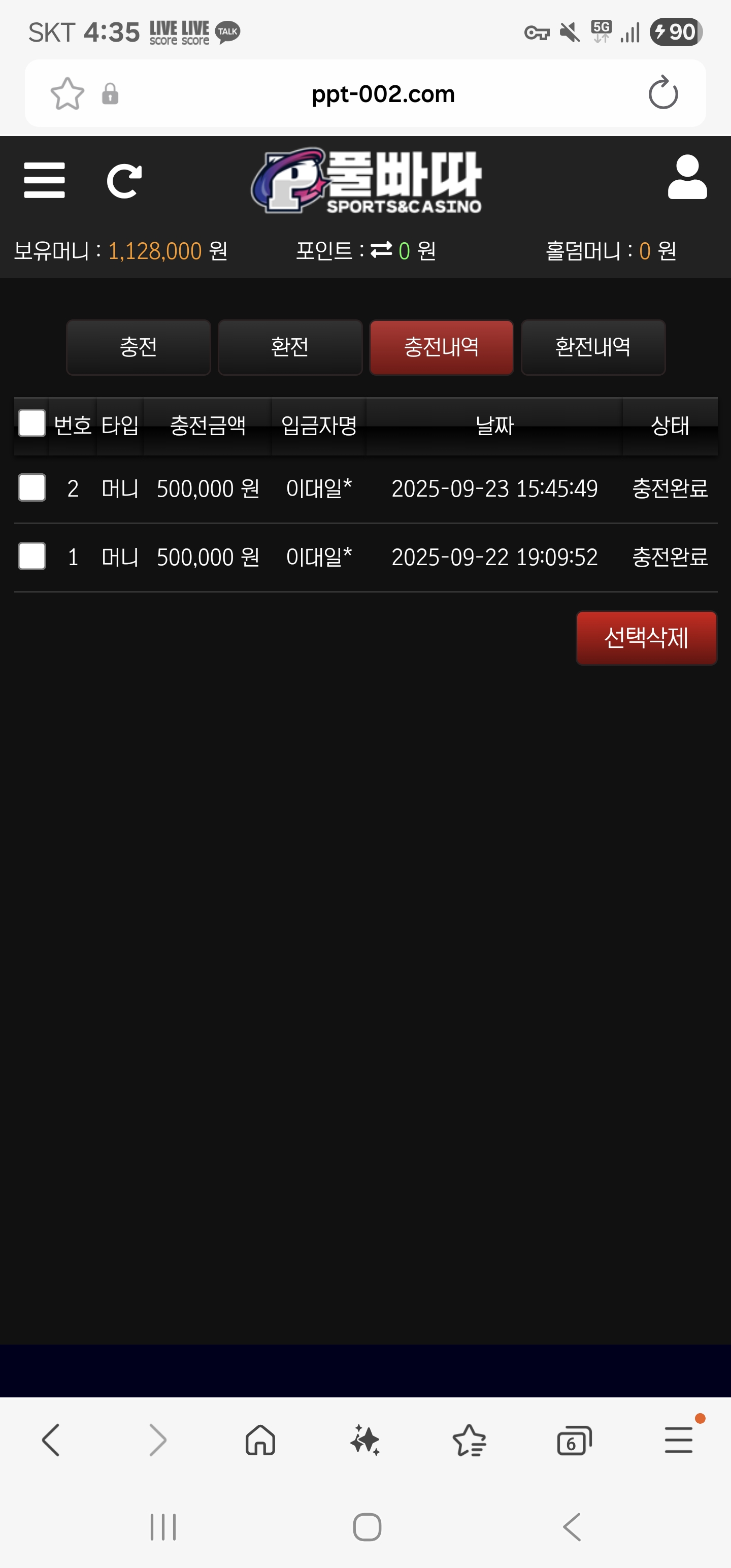
Task: Tick the checkbox for entry number 2
Action: (32, 487)
